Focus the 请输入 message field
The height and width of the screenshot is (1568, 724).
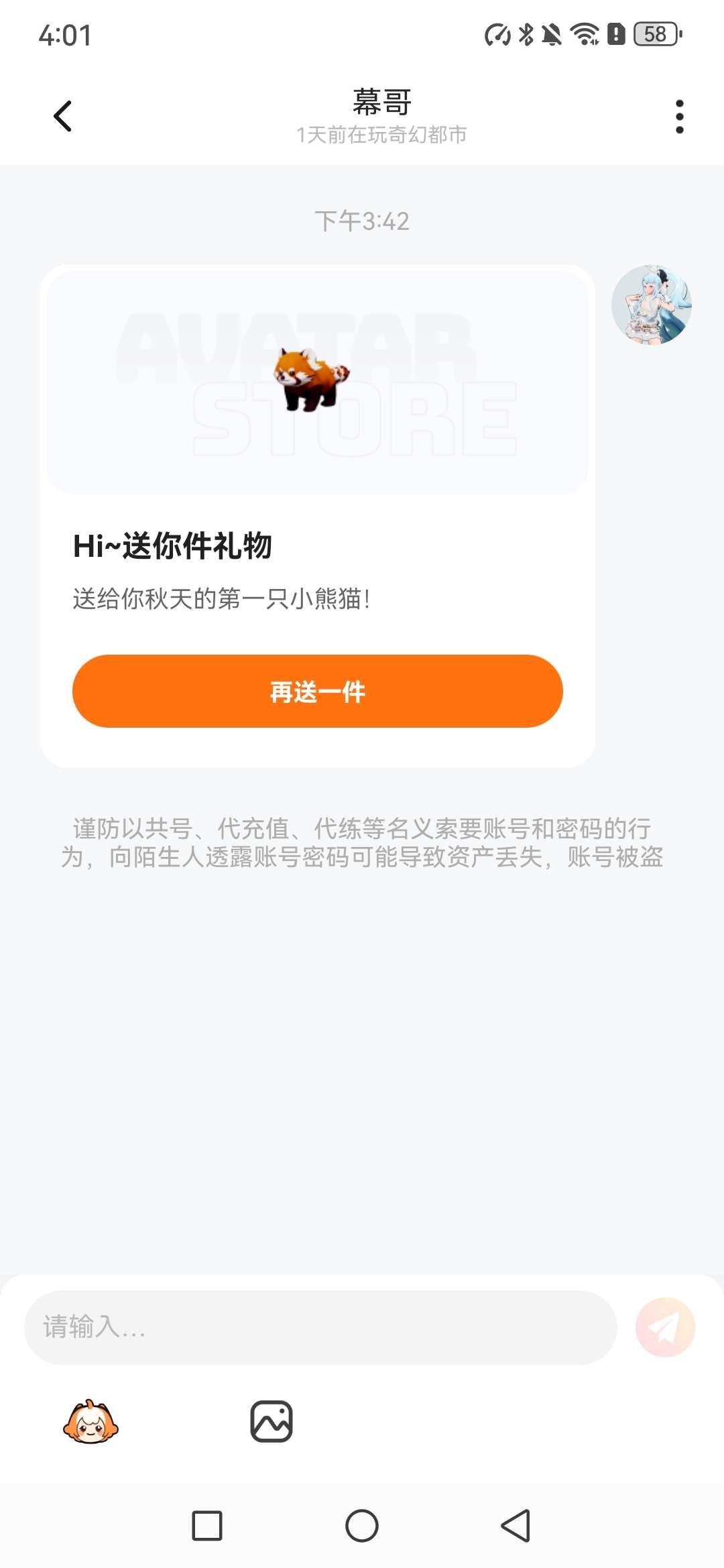[320, 1327]
